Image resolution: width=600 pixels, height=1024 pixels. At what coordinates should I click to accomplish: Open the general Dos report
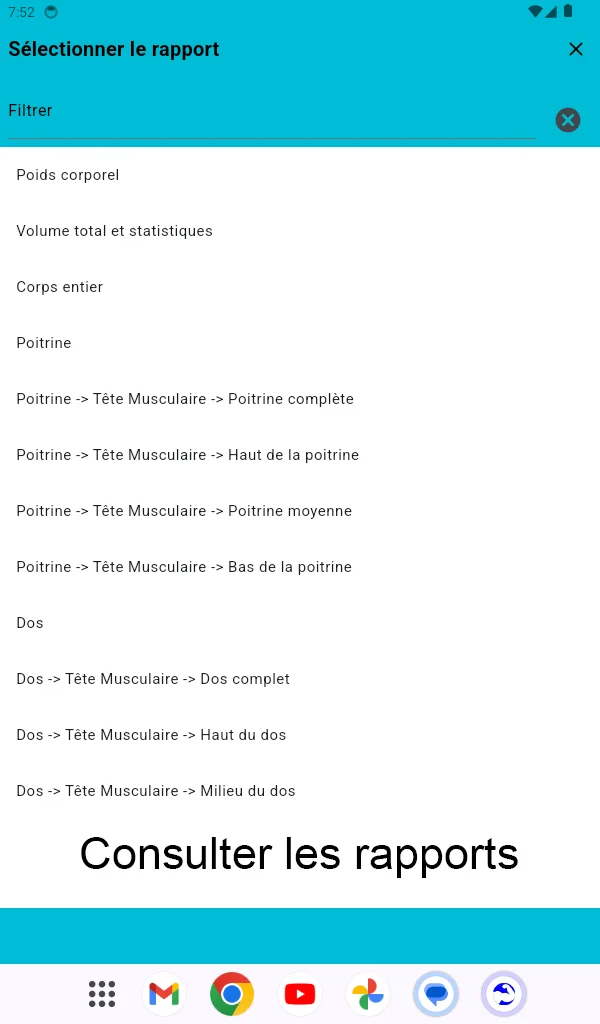[30, 623]
